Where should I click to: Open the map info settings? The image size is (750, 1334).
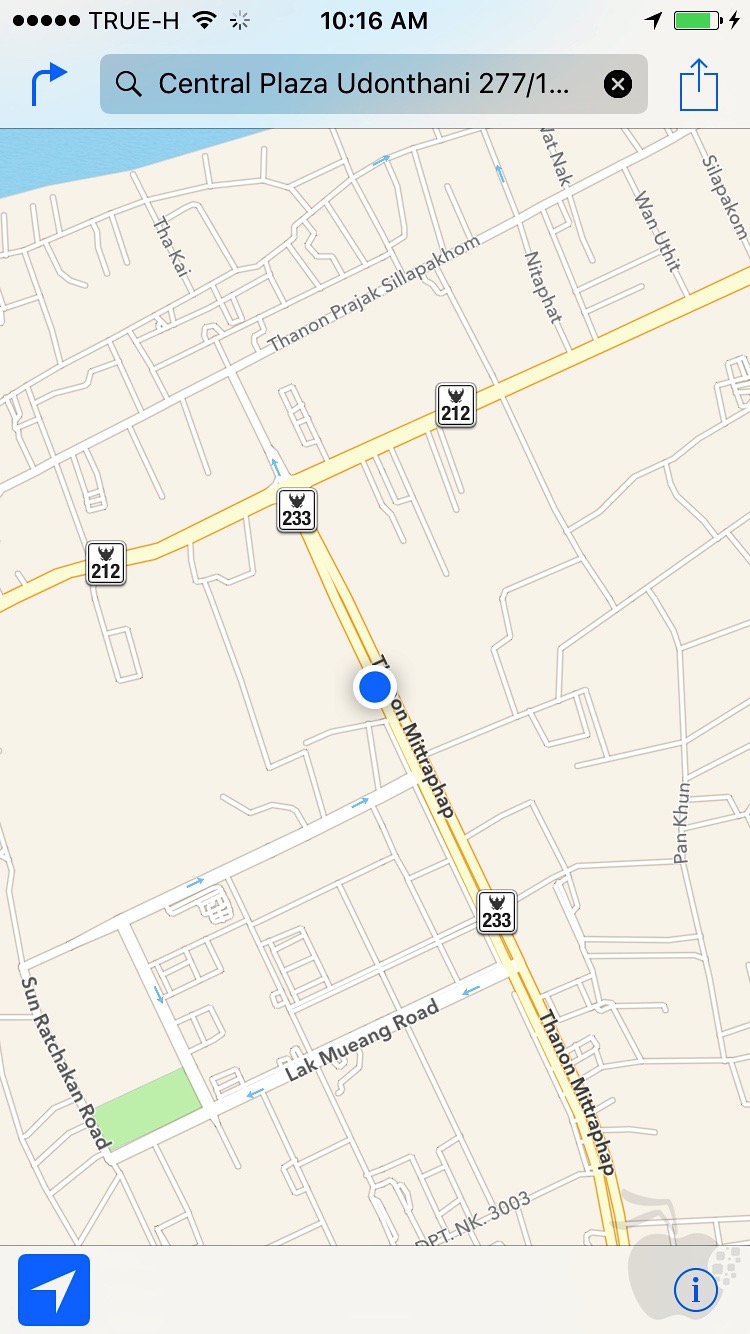[695, 1290]
